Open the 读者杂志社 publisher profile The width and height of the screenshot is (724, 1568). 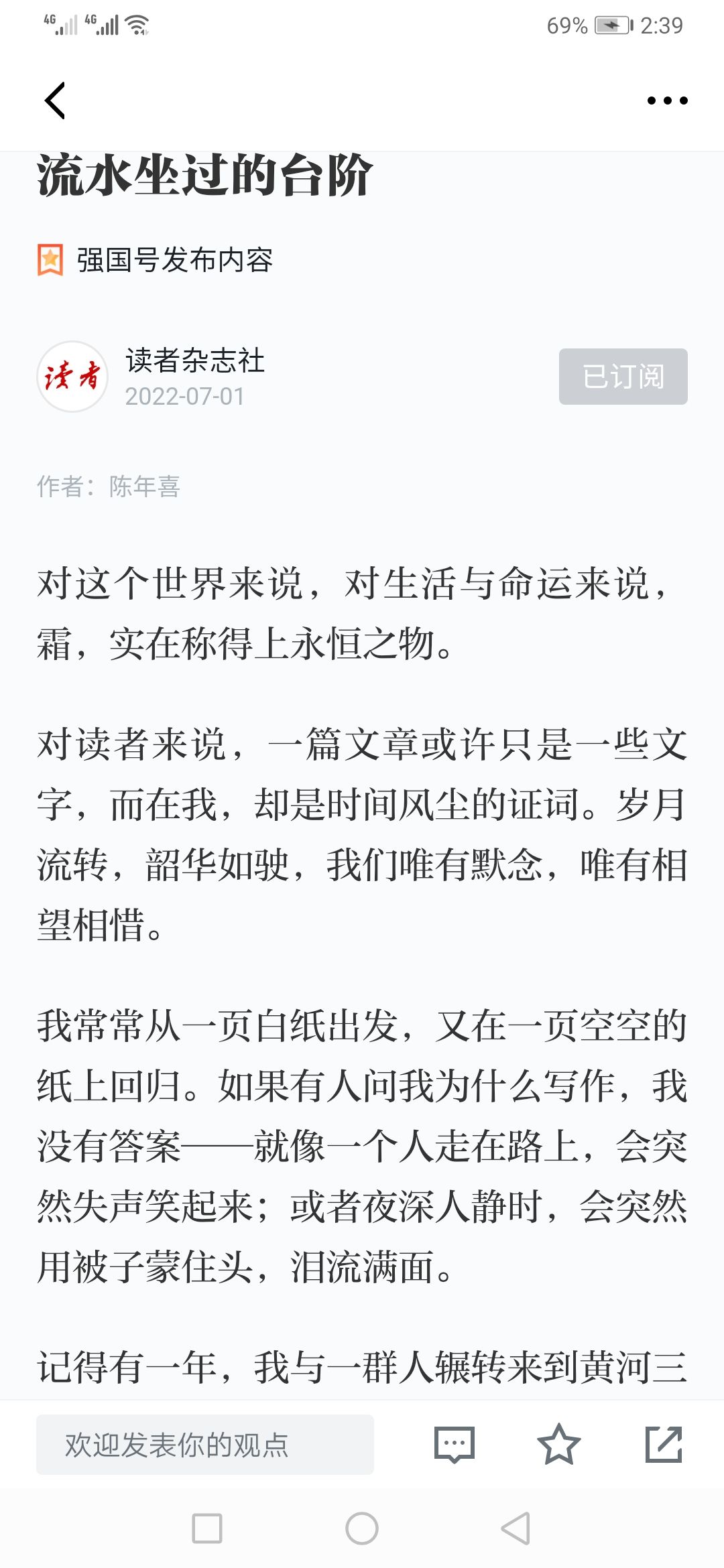point(195,361)
